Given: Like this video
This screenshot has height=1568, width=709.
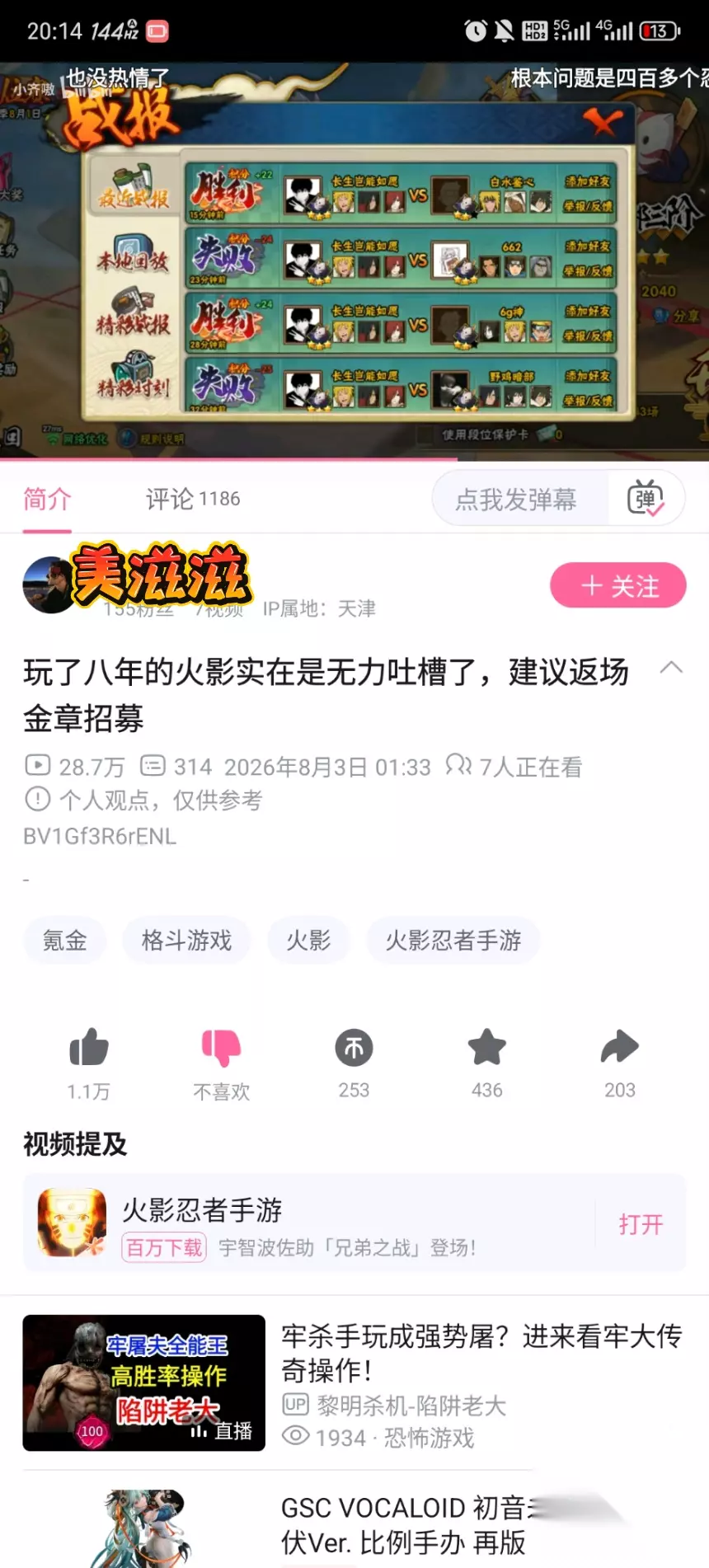Looking at the screenshot, I should click(89, 1063).
